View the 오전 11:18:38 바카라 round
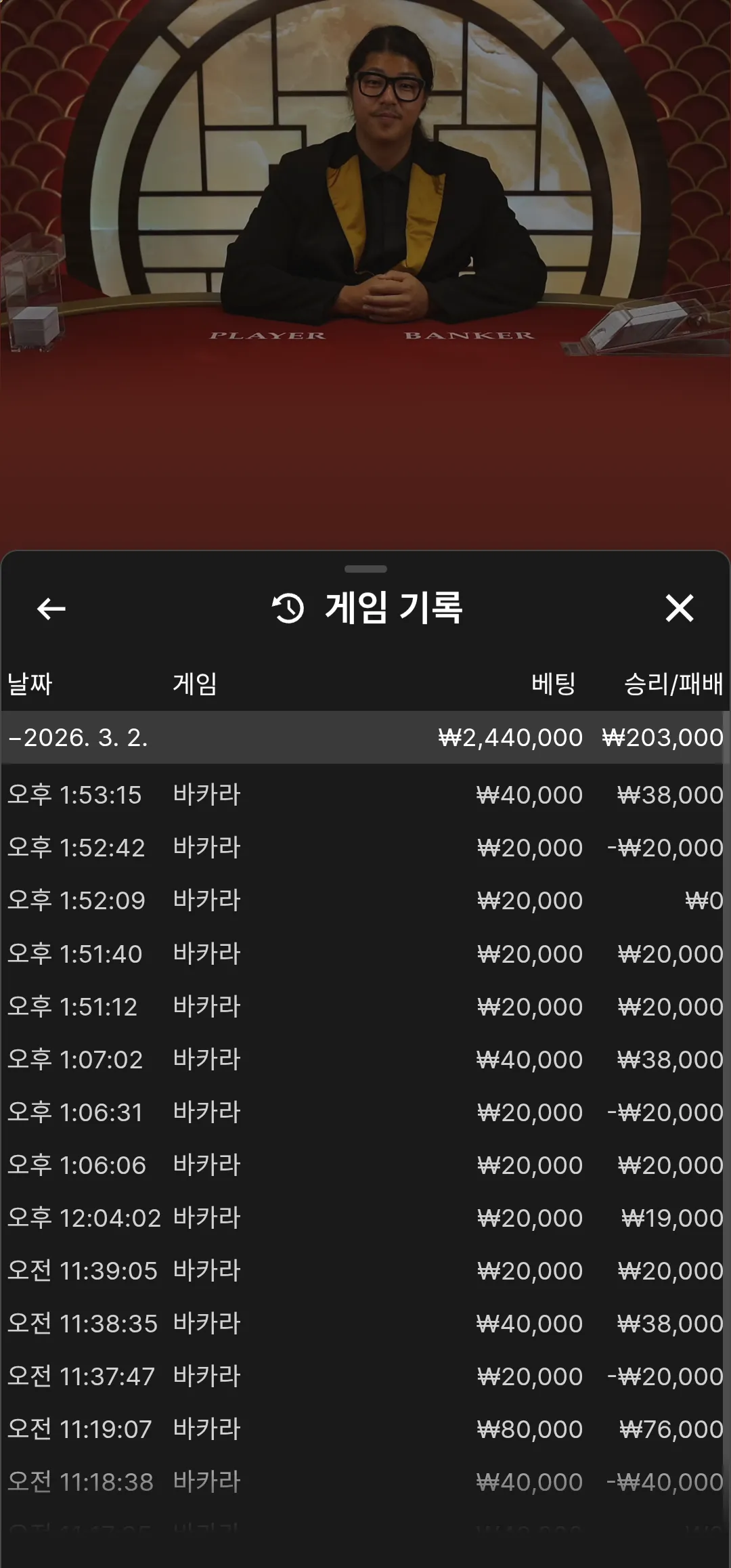 365,1482
